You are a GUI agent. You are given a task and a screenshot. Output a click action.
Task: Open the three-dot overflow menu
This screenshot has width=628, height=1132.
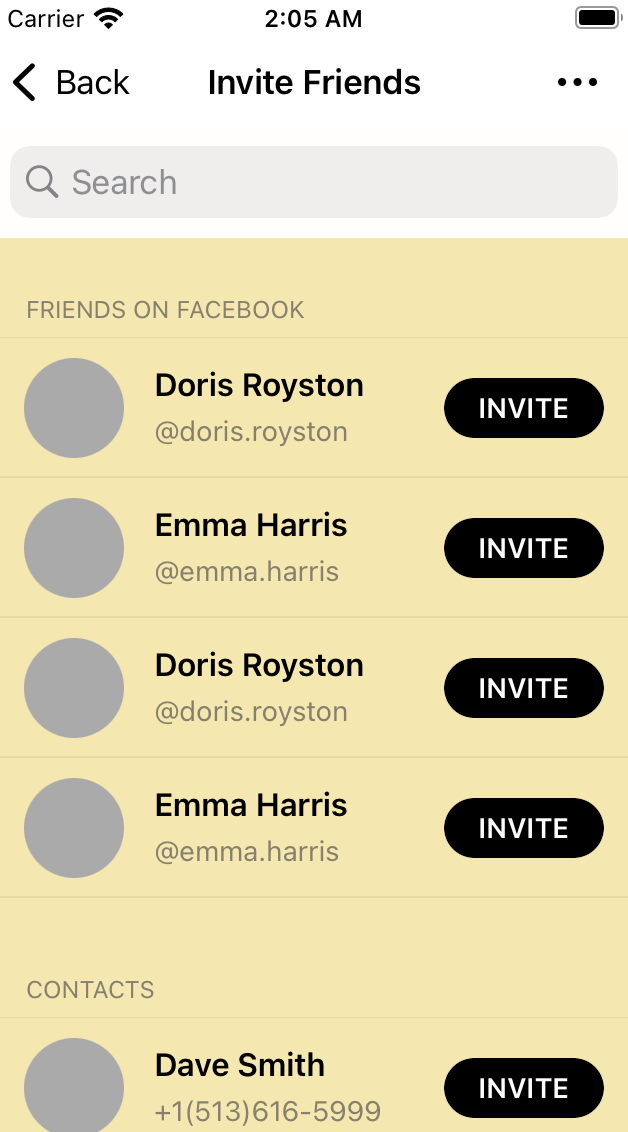click(x=577, y=82)
